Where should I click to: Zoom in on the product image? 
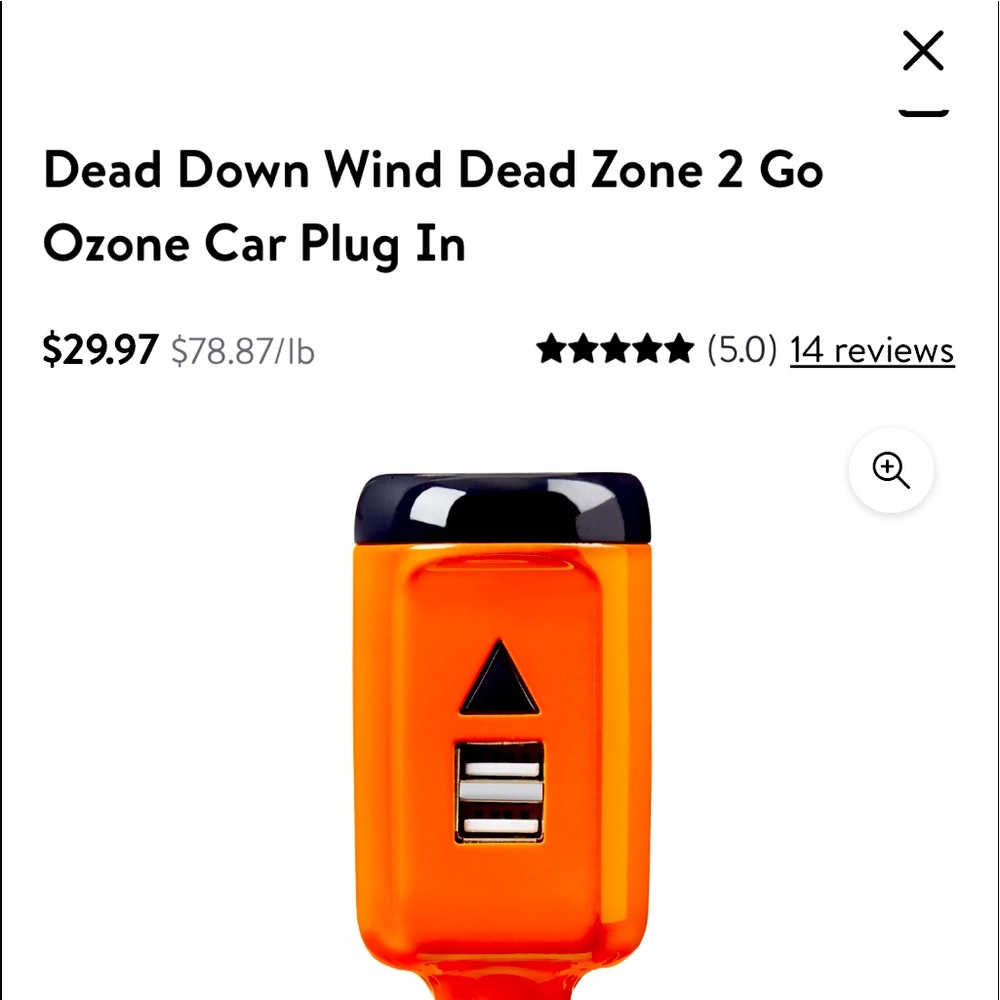pos(891,470)
